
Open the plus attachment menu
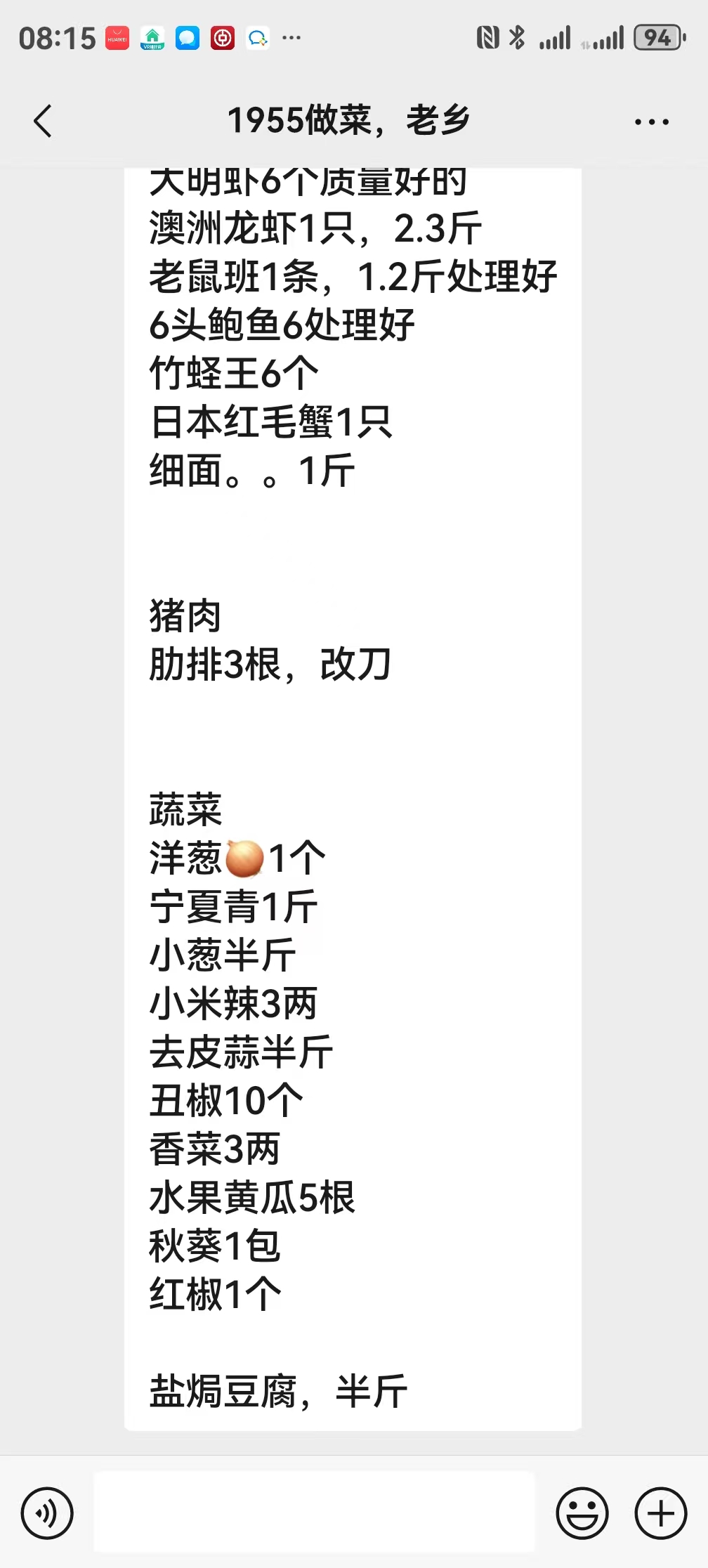click(660, 1513)
